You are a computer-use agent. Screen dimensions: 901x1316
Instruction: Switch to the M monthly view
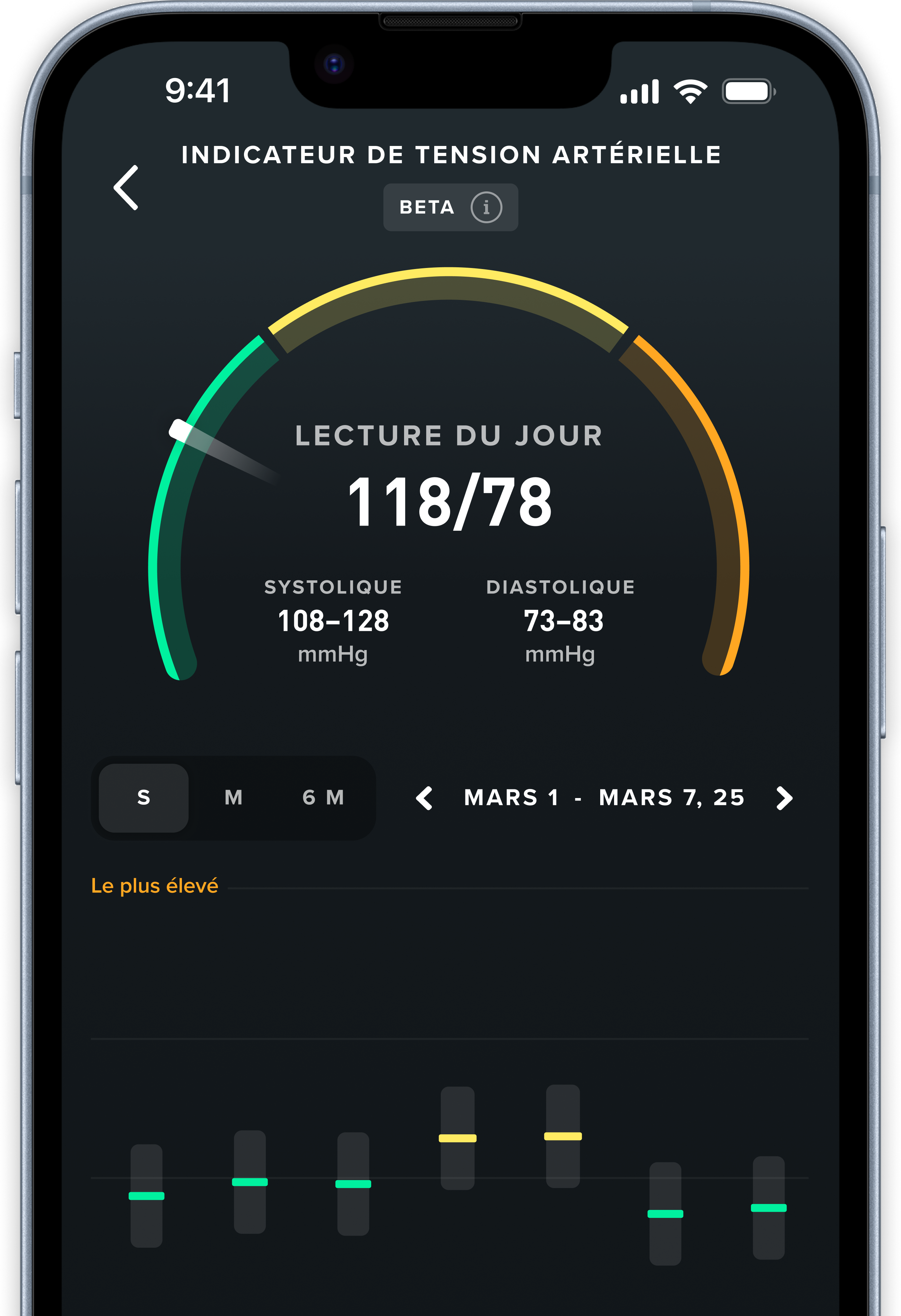click(x=234, y=798)
